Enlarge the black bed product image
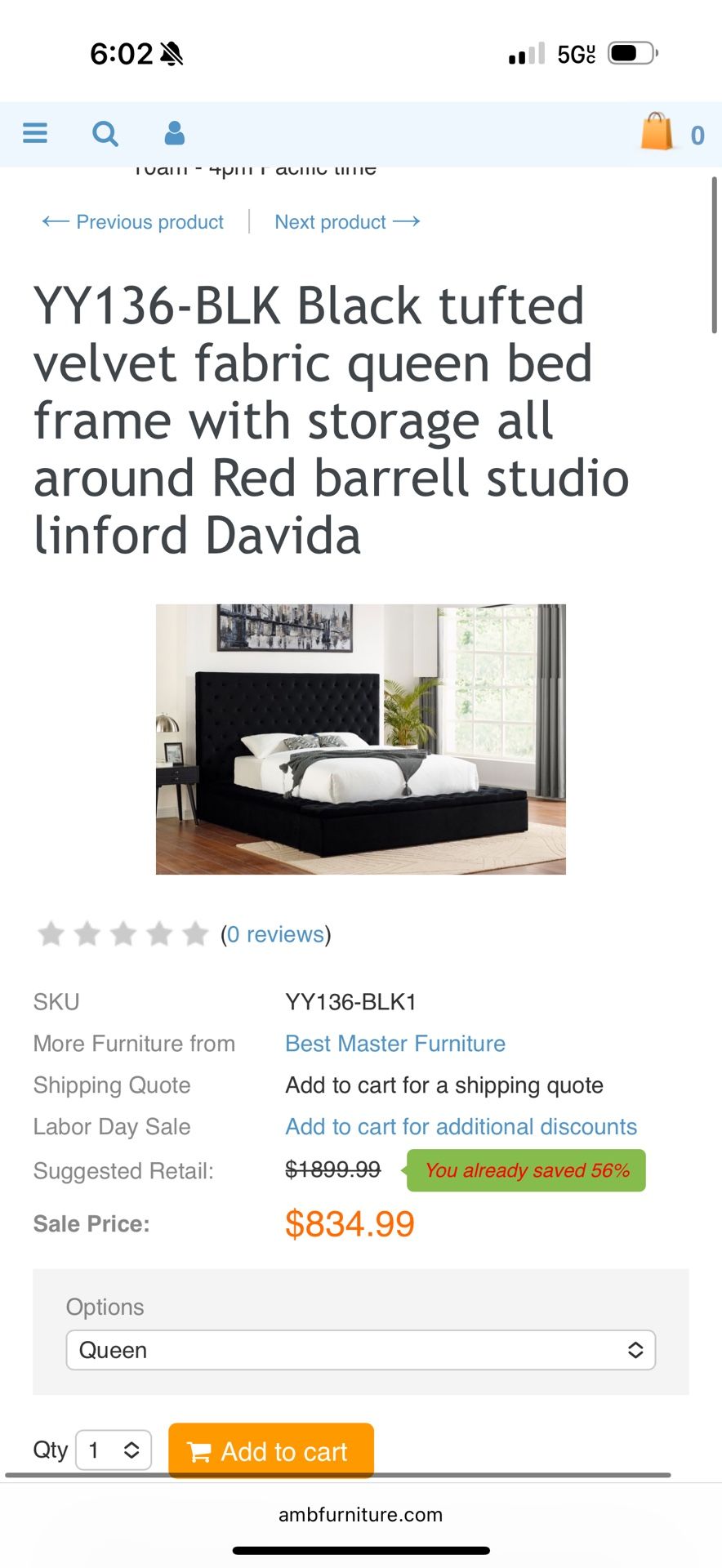The height and width of the screenshot is (1568, 722). (x=360, y=739)
